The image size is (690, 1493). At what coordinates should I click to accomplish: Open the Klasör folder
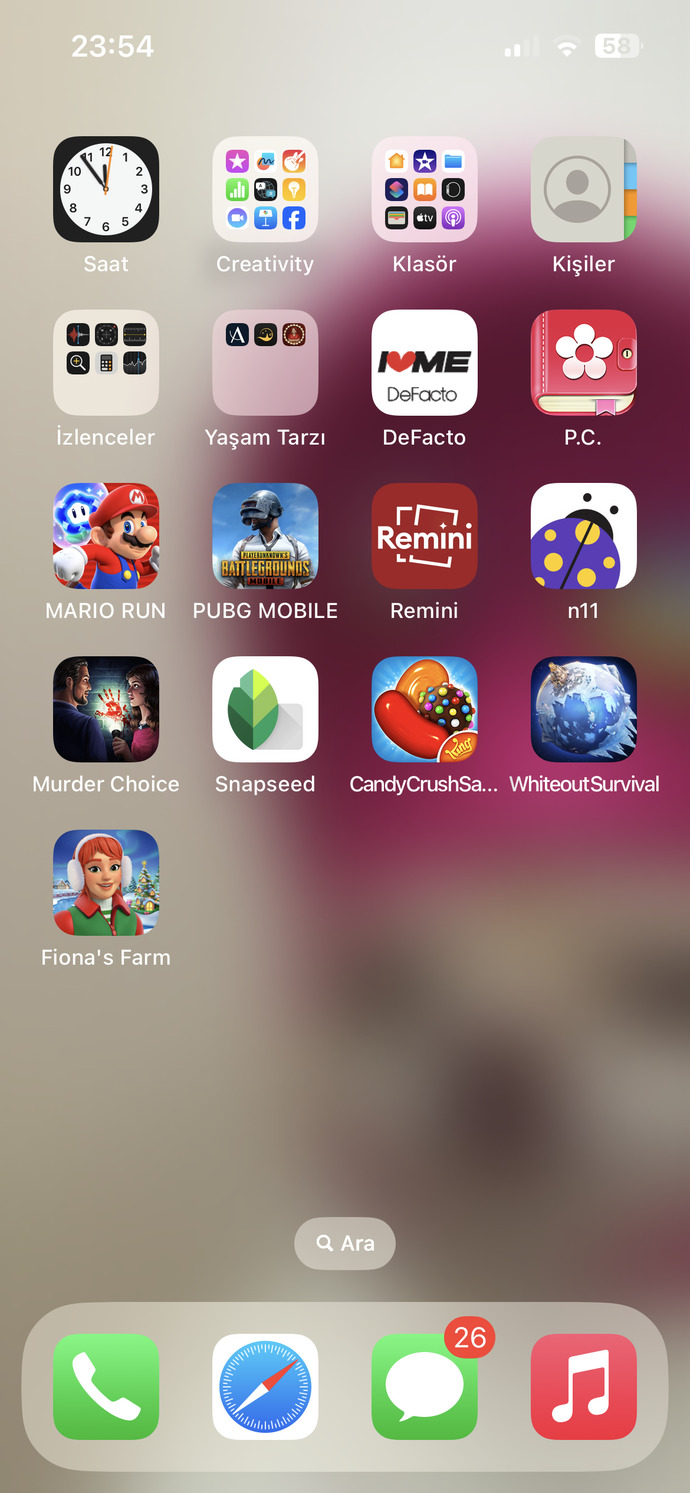coord(424,189)
